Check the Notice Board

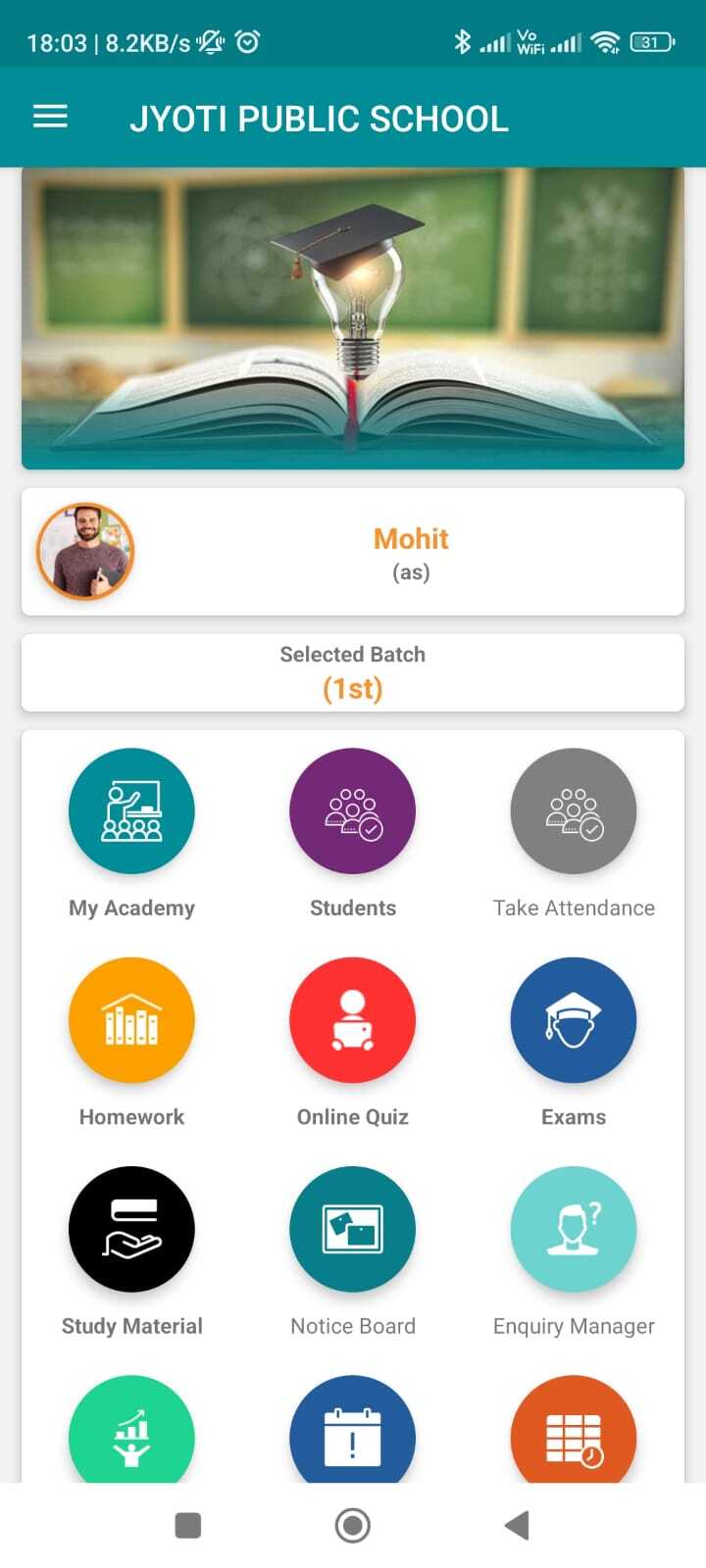tap(353, 1229)
